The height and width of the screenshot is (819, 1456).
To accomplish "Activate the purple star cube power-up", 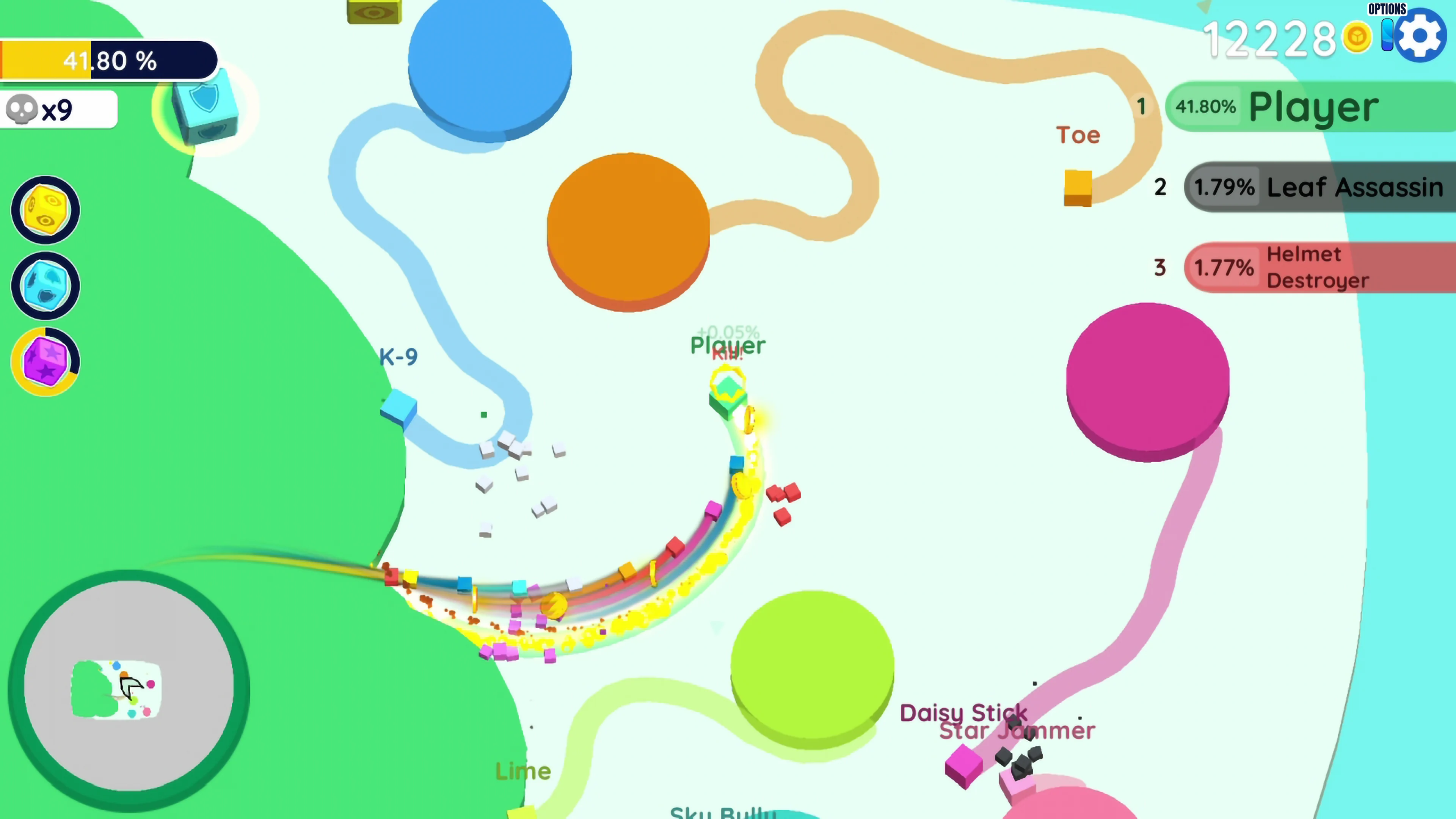I will pyautogui.click(x=45, y=362).
